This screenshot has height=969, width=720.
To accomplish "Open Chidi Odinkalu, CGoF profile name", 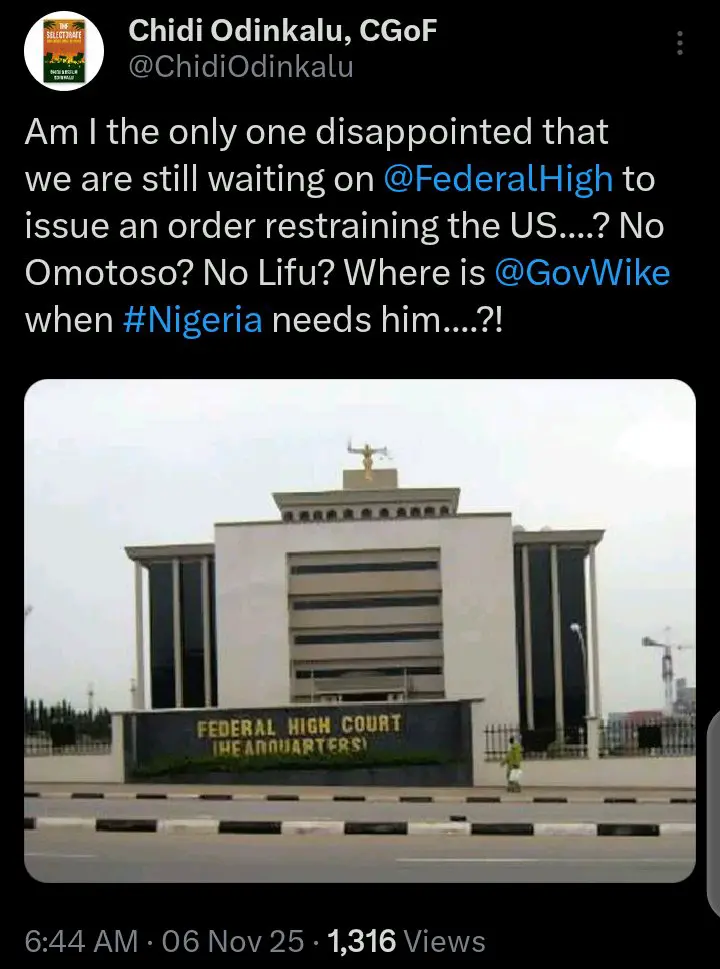I will point(283,31).
